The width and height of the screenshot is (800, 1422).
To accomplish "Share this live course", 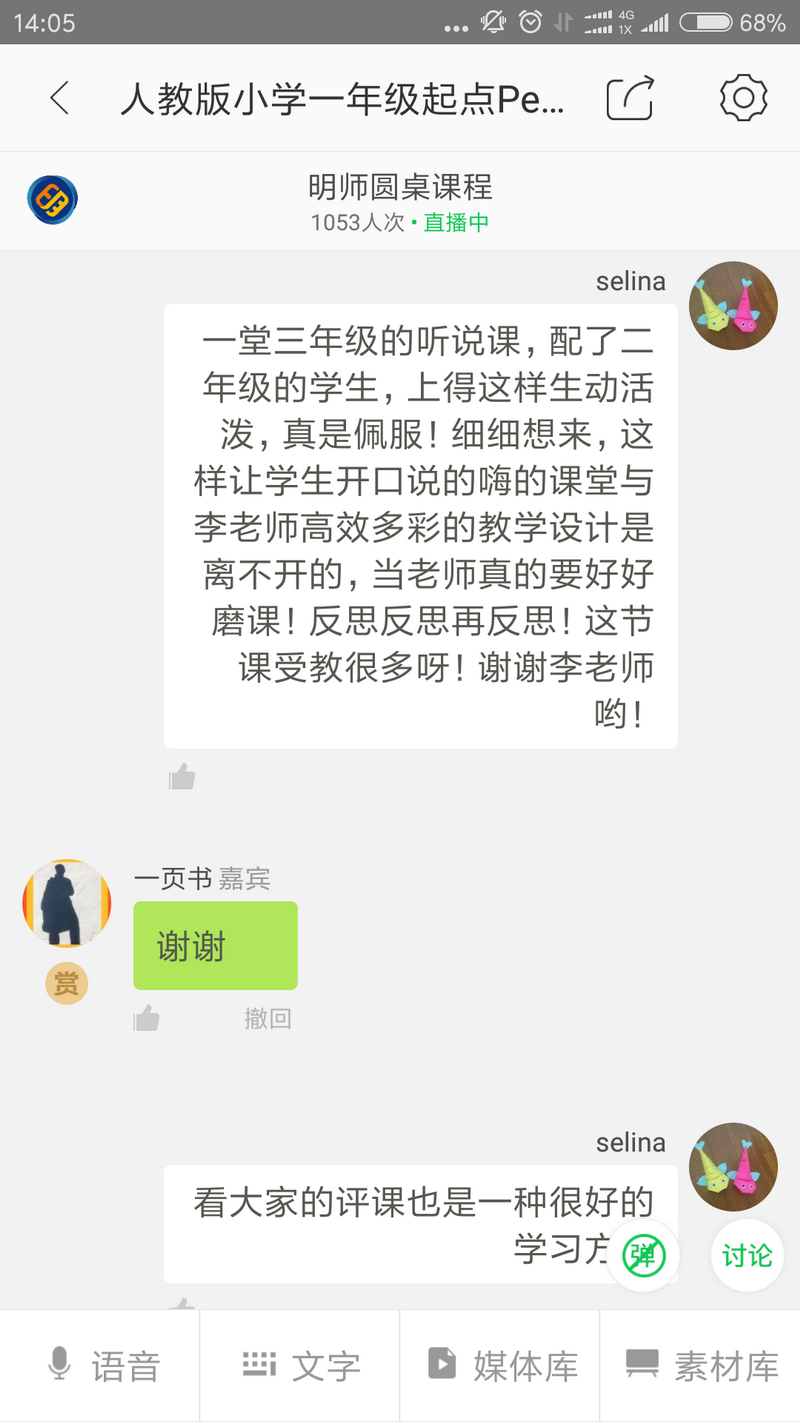I will (631, 98).
